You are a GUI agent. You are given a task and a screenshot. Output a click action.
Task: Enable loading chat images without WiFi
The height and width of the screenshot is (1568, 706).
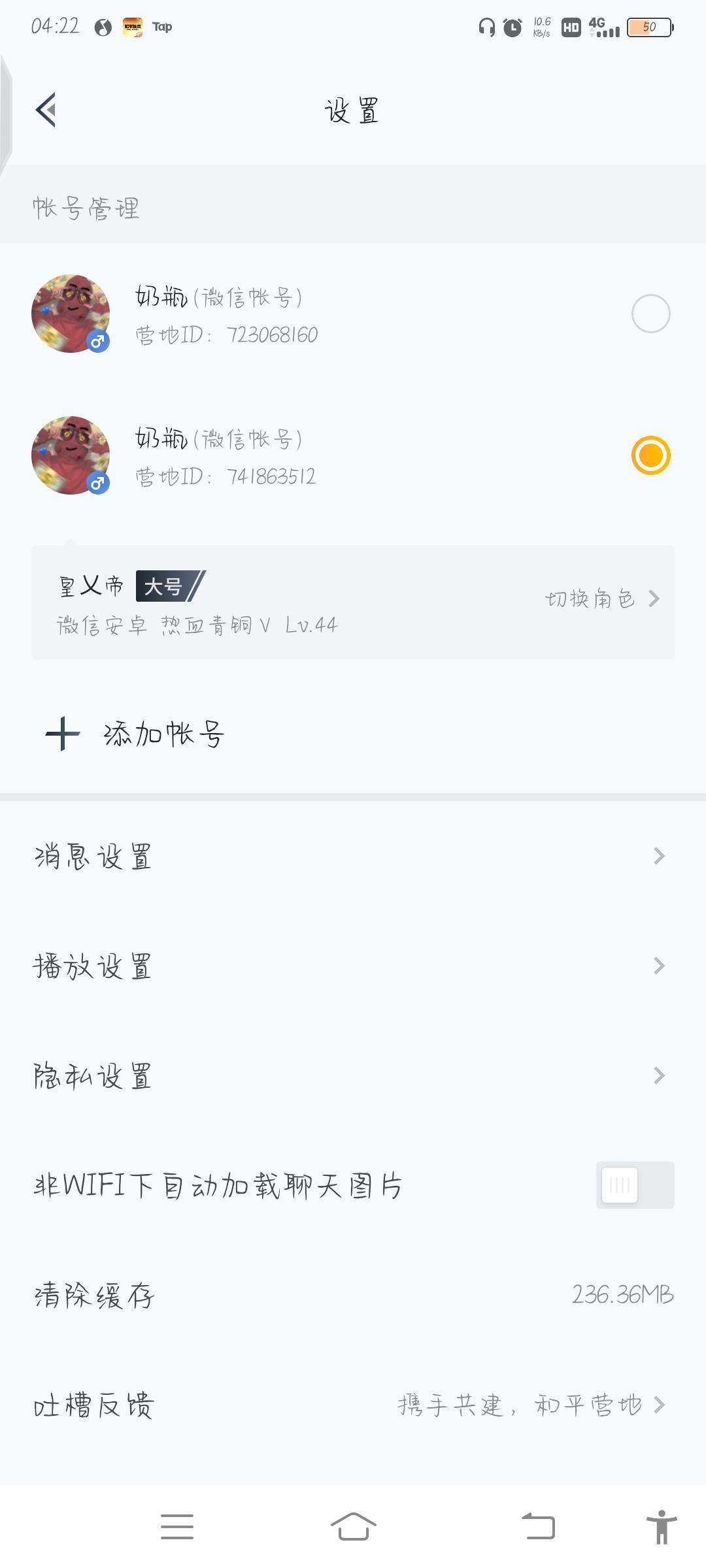pos(635,1184)
